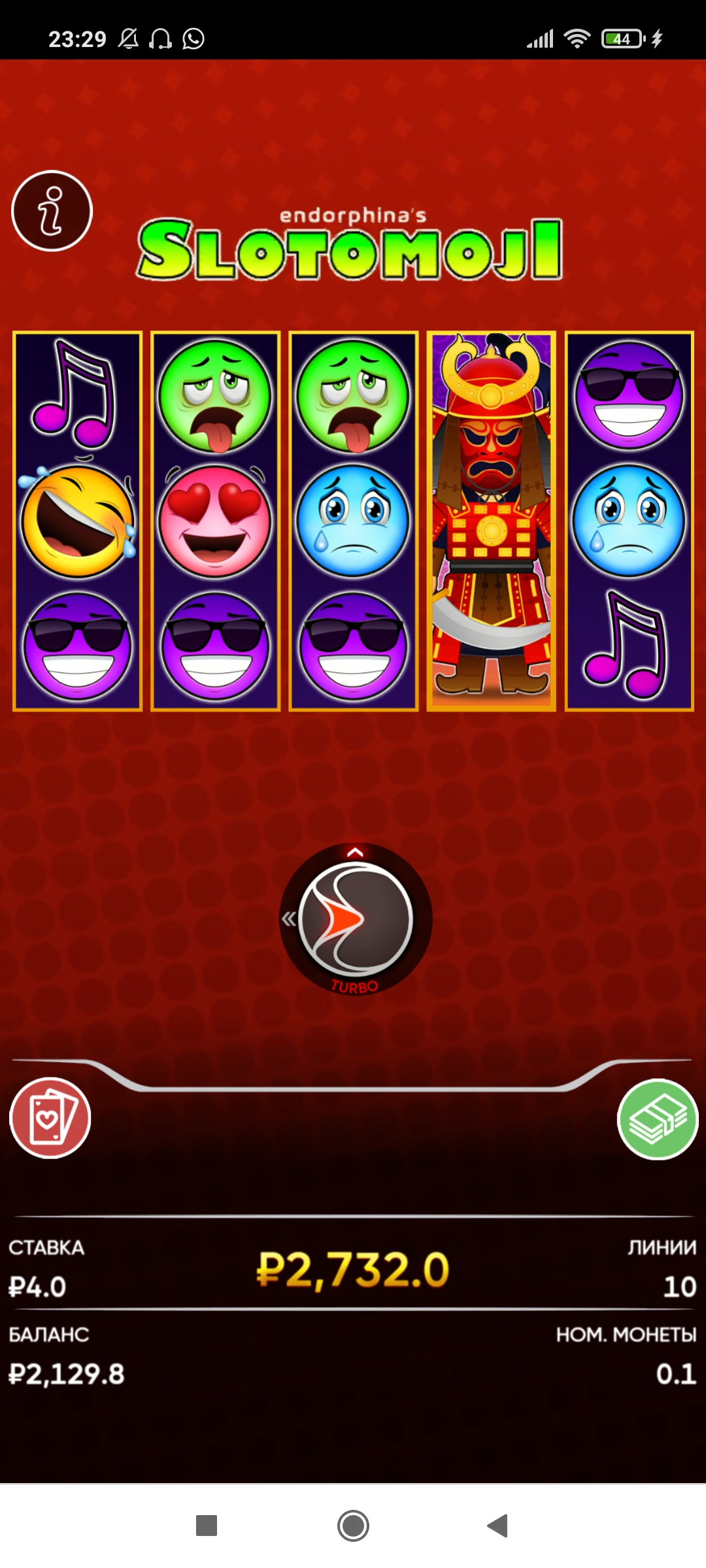Open the green cash bet settings
The image size is (706, 1568).
[x=658, y=1120]
